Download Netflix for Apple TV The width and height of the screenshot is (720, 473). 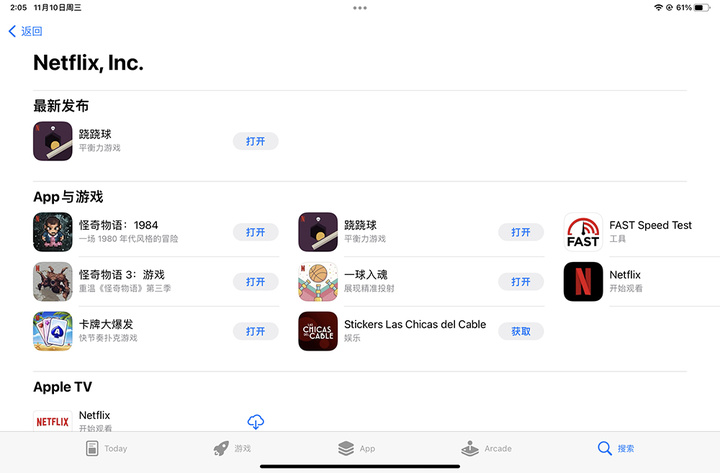pos(255,422)
